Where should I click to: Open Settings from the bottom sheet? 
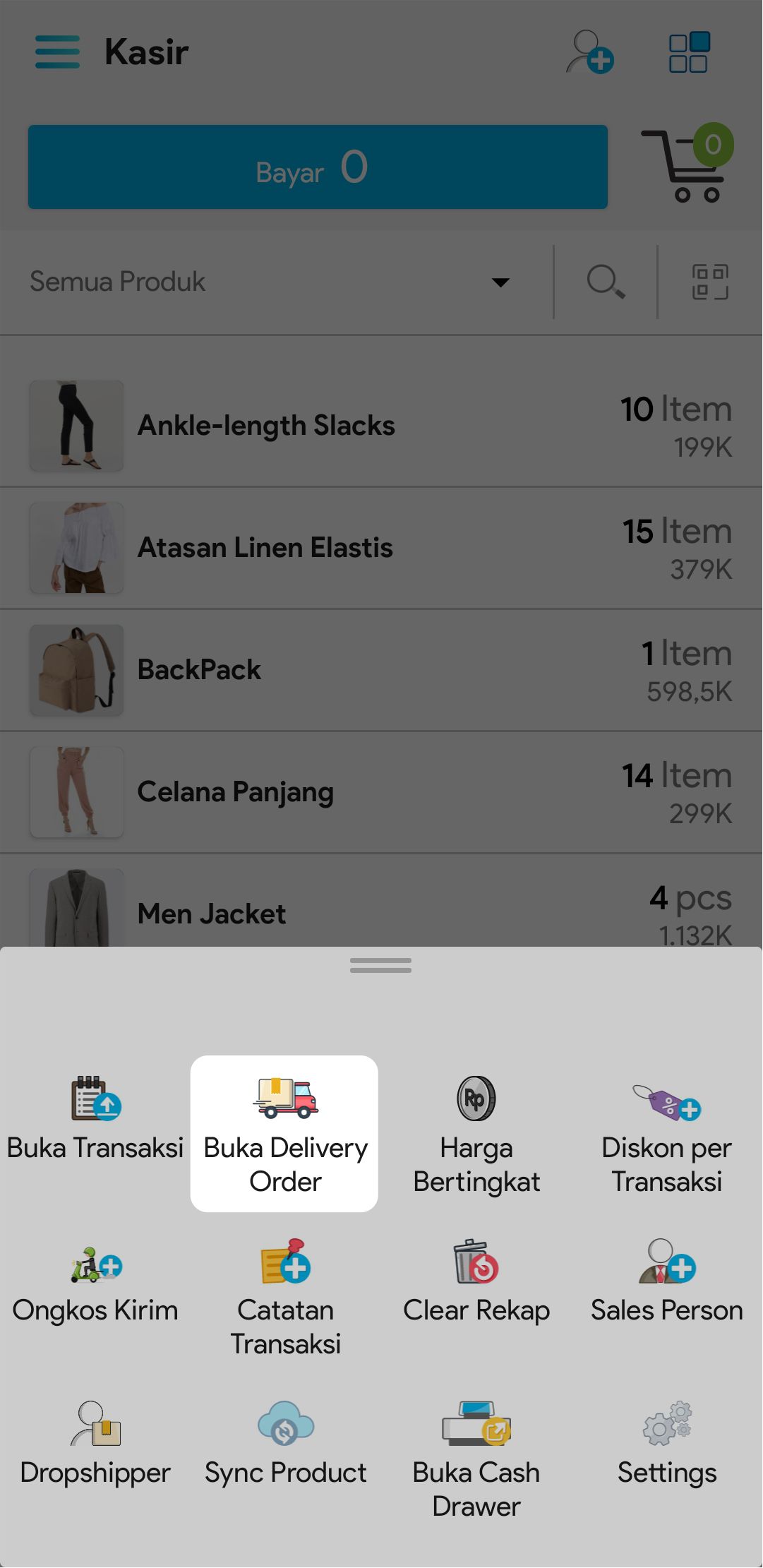666,1446
